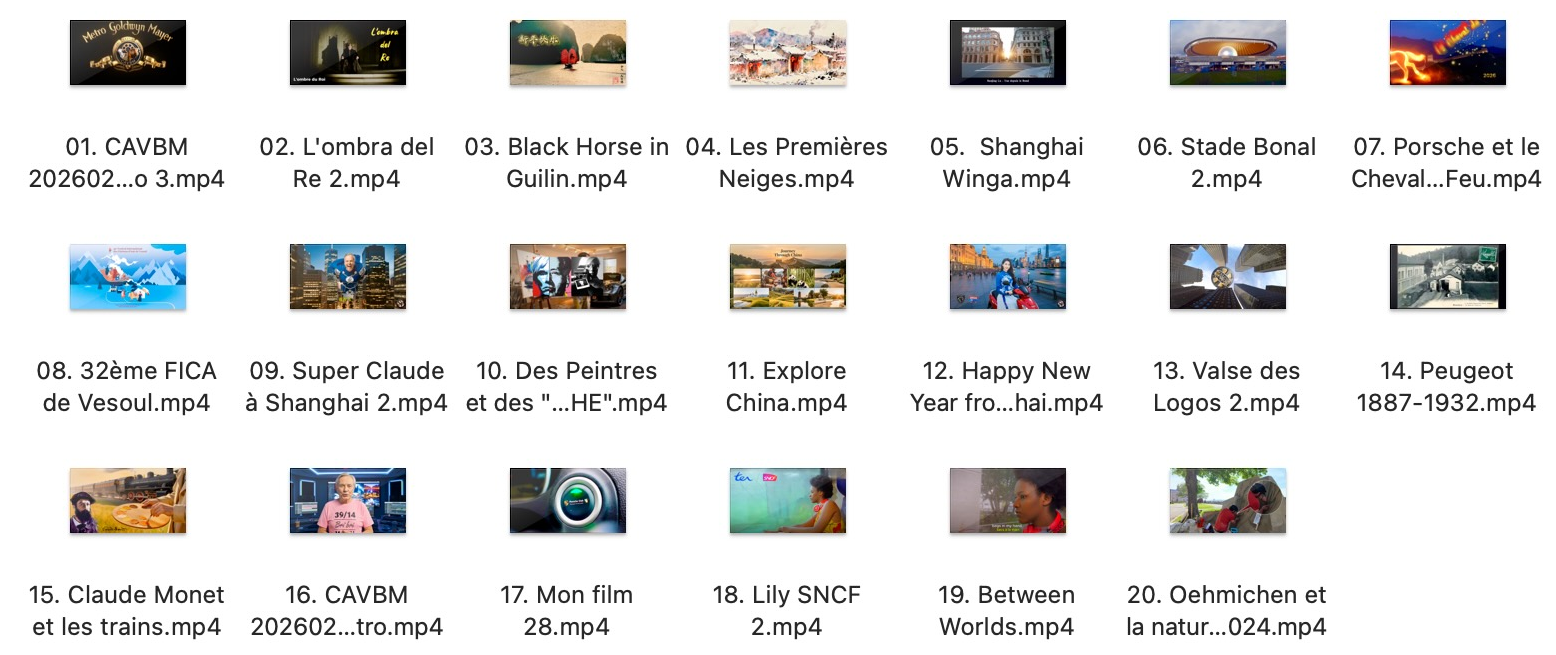Select Valse des Logos 2.mp4
This screenshot has width=1556, height=655.
(1227, 277)
